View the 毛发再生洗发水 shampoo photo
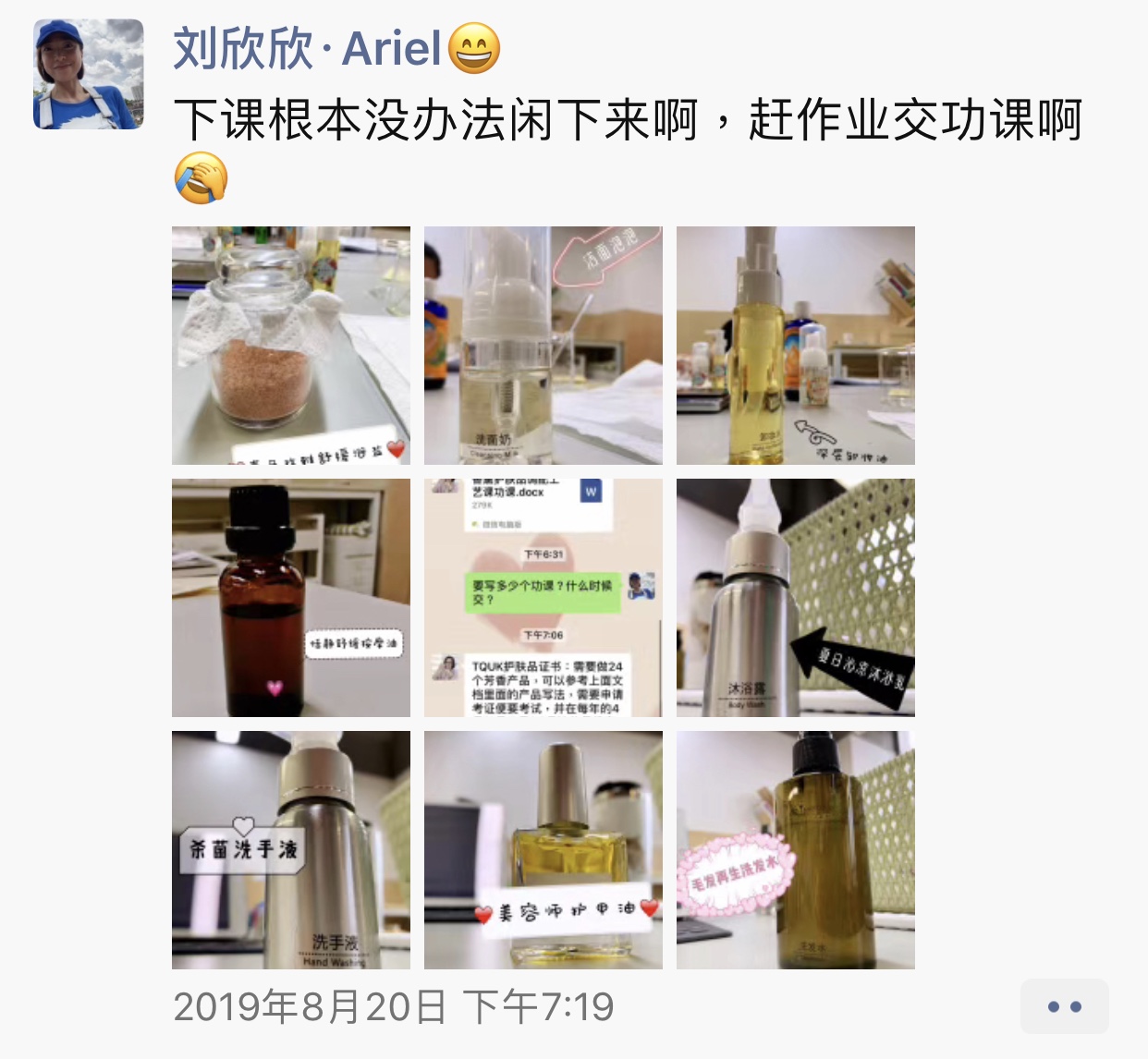The image size is (1148, 1059). coord(795,849)
